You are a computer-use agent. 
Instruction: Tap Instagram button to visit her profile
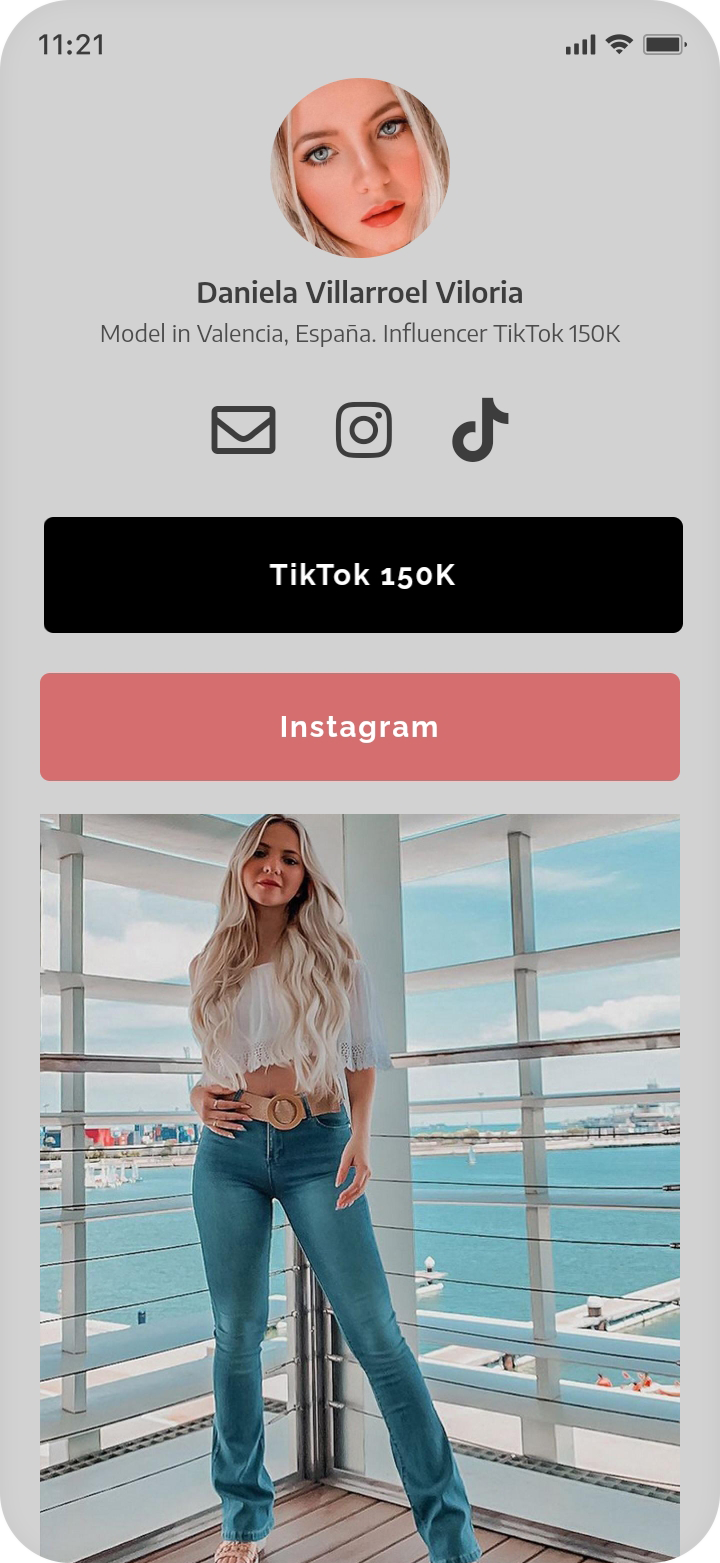coord(360,727)
